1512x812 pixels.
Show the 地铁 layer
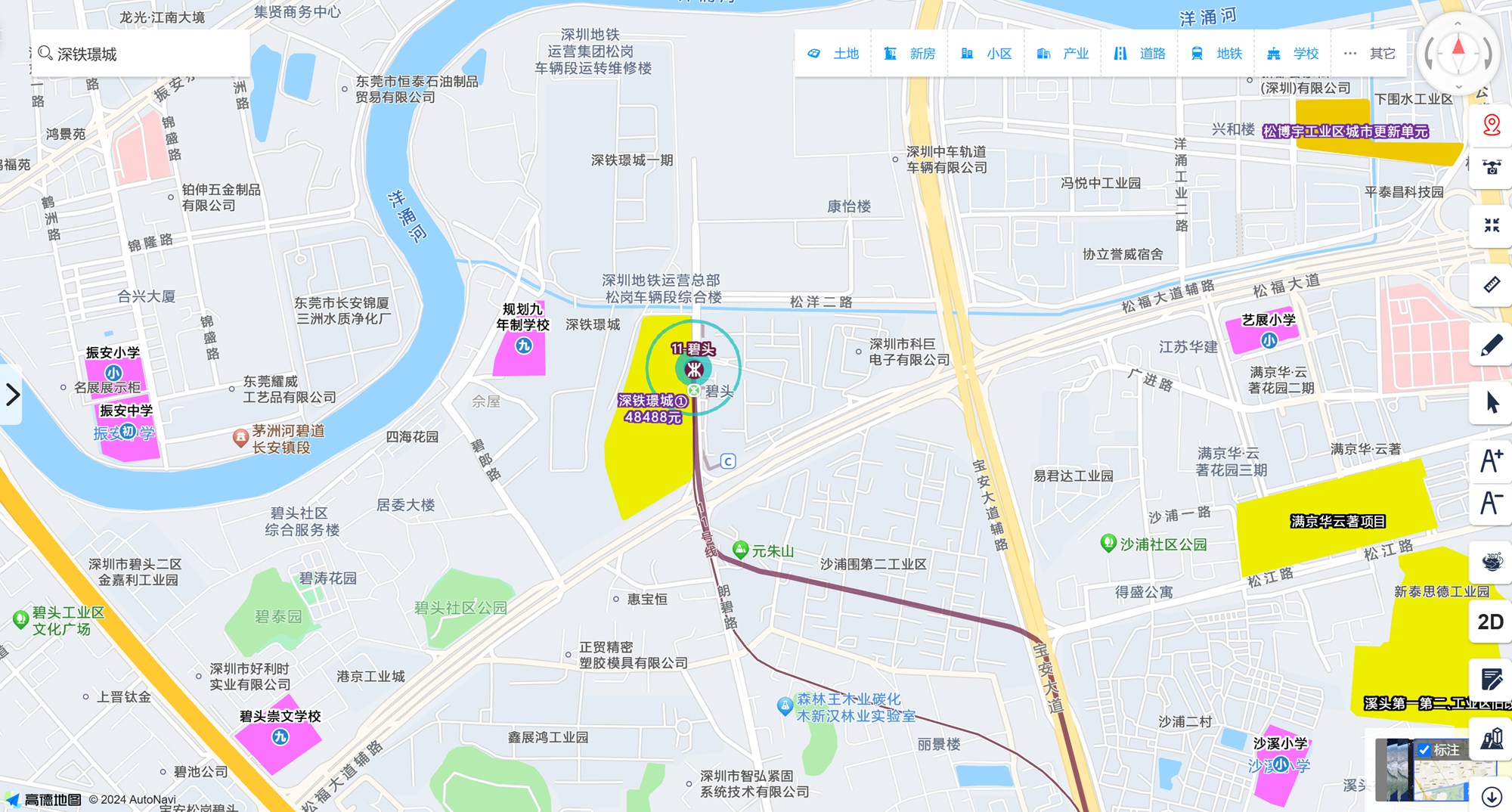[1216, 54]
